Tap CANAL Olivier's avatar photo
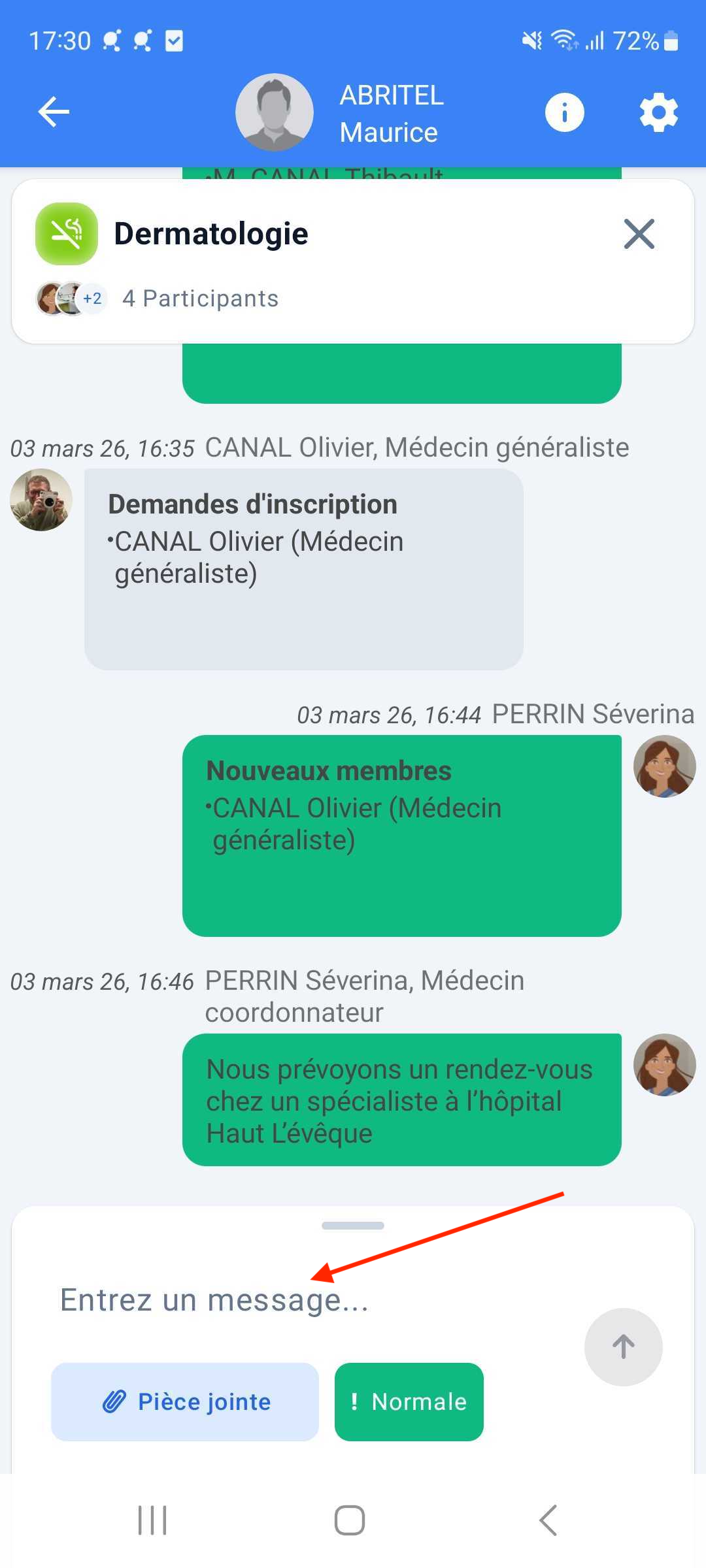This screenshot has width=706, height=1568. click(x=41, y=500)
